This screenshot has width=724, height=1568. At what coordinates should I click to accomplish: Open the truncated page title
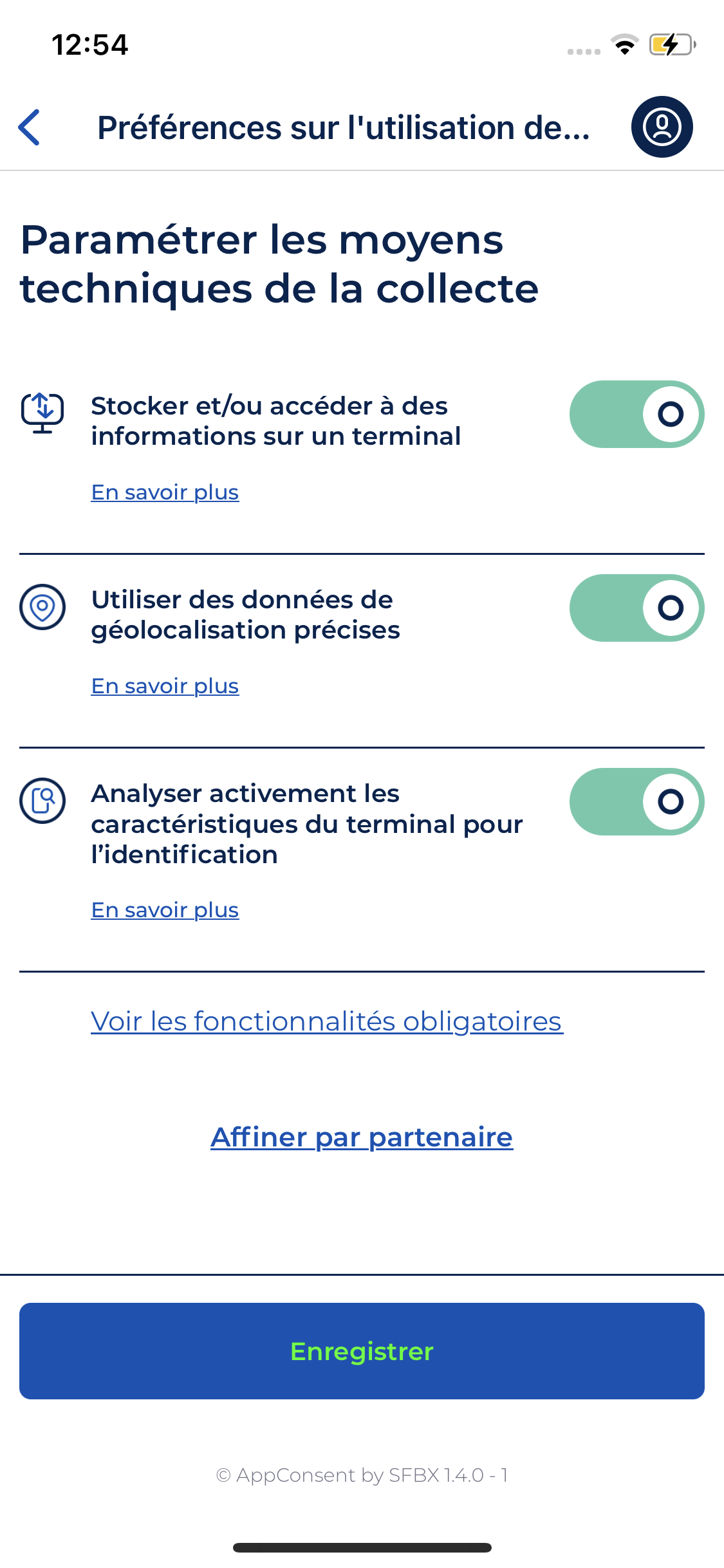pyautogui.click(x=345, y=127)
